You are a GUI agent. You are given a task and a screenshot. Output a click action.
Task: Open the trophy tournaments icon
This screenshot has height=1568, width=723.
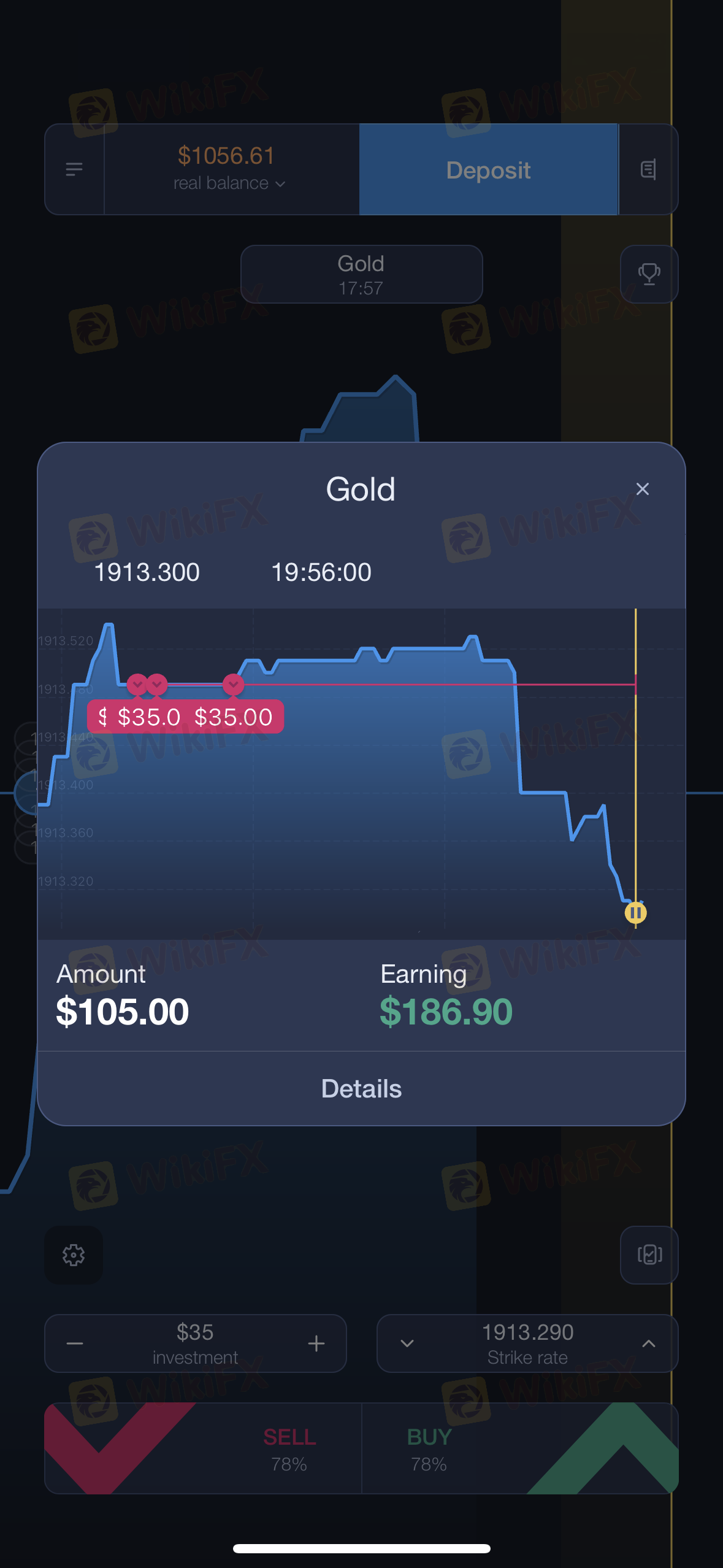[649, 274]
